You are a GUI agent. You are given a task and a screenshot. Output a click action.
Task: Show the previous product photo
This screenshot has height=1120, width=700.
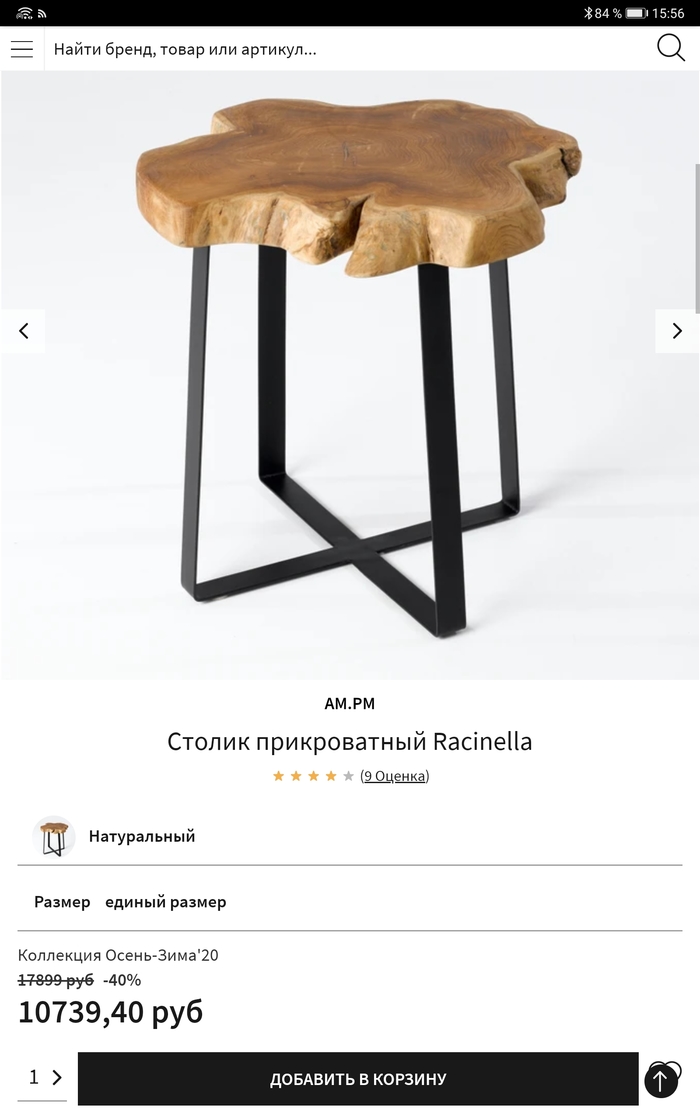23,331
